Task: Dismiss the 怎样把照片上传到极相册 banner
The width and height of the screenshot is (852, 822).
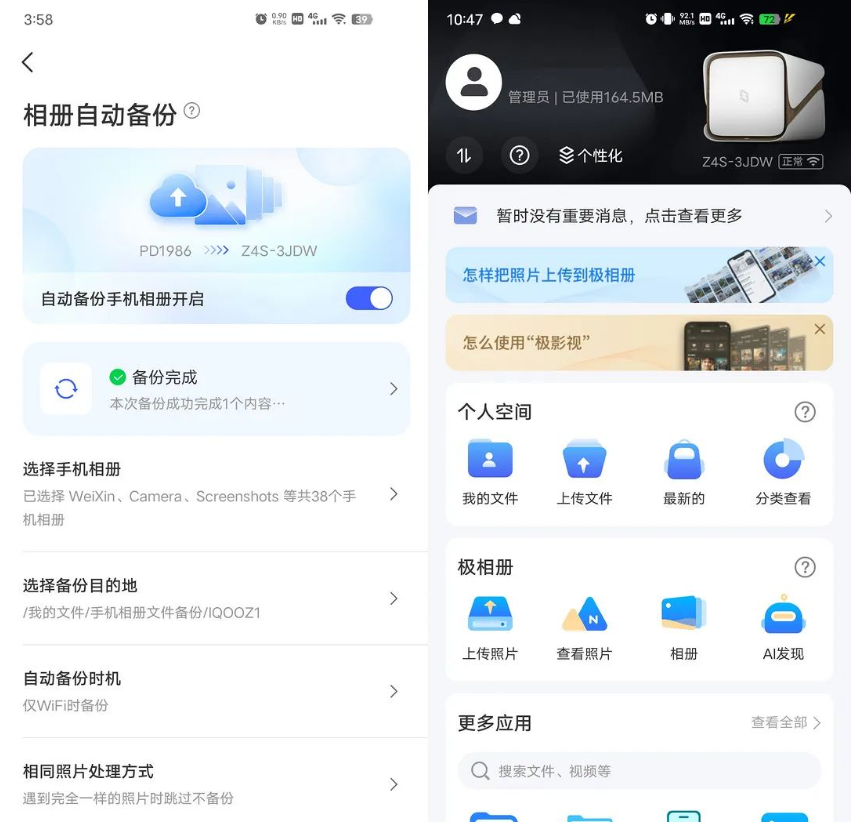Action: coord(820,261)
